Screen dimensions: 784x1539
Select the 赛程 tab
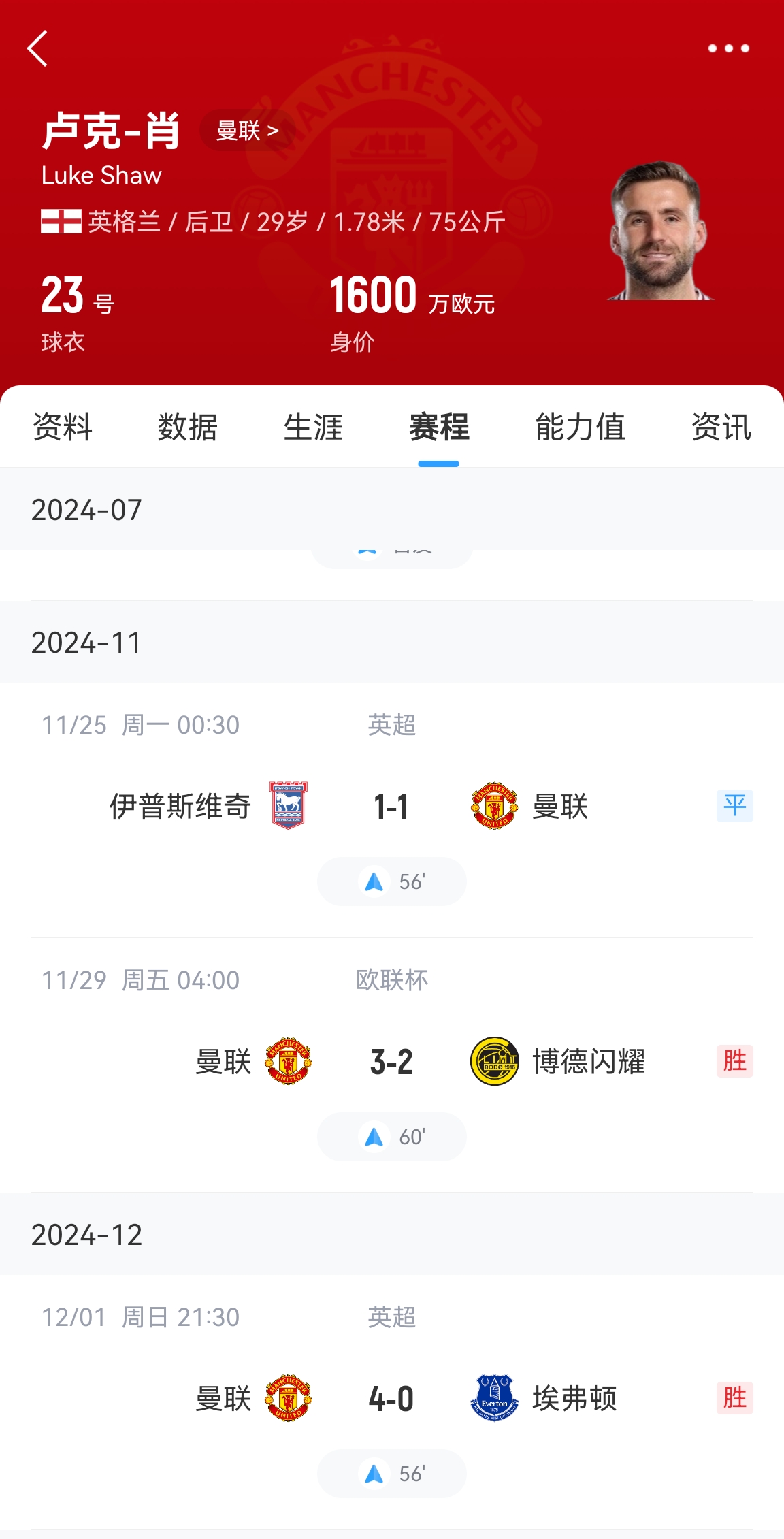pyautogui.click(x=439, y=427)
